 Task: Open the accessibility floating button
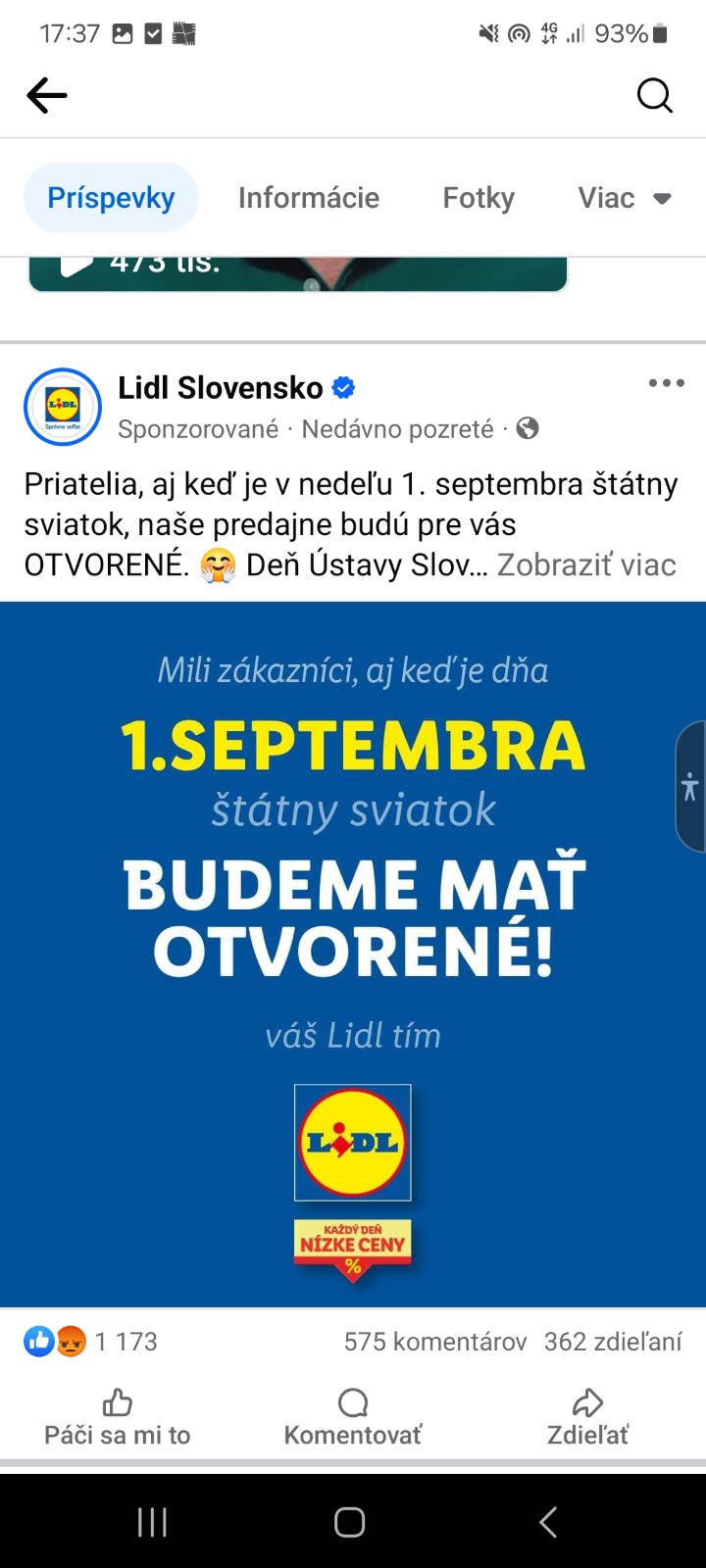click(x=690, y=786)
